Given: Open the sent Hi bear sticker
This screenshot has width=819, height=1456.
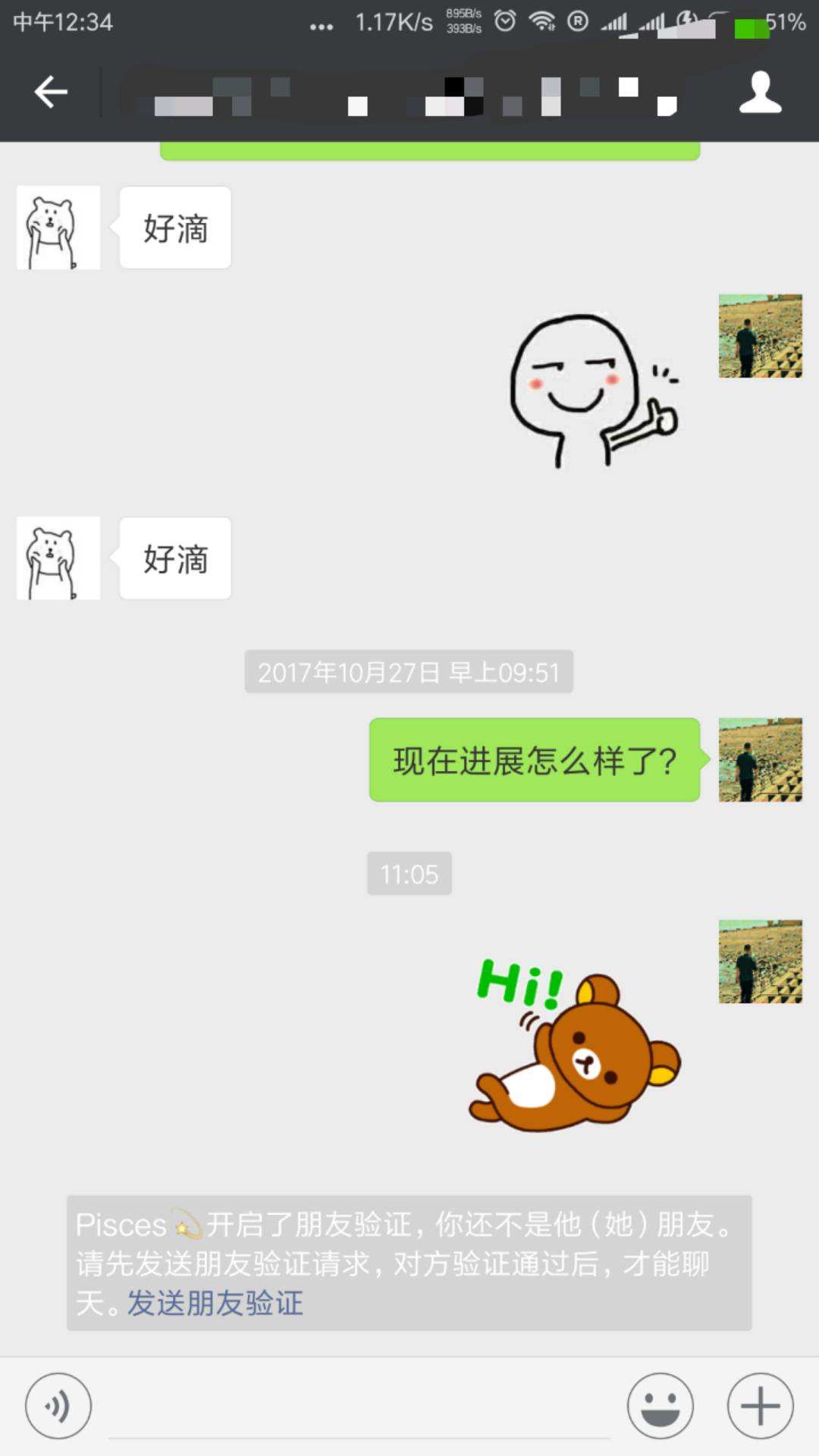Looking at the screenshot, I should coord(575,1046).
